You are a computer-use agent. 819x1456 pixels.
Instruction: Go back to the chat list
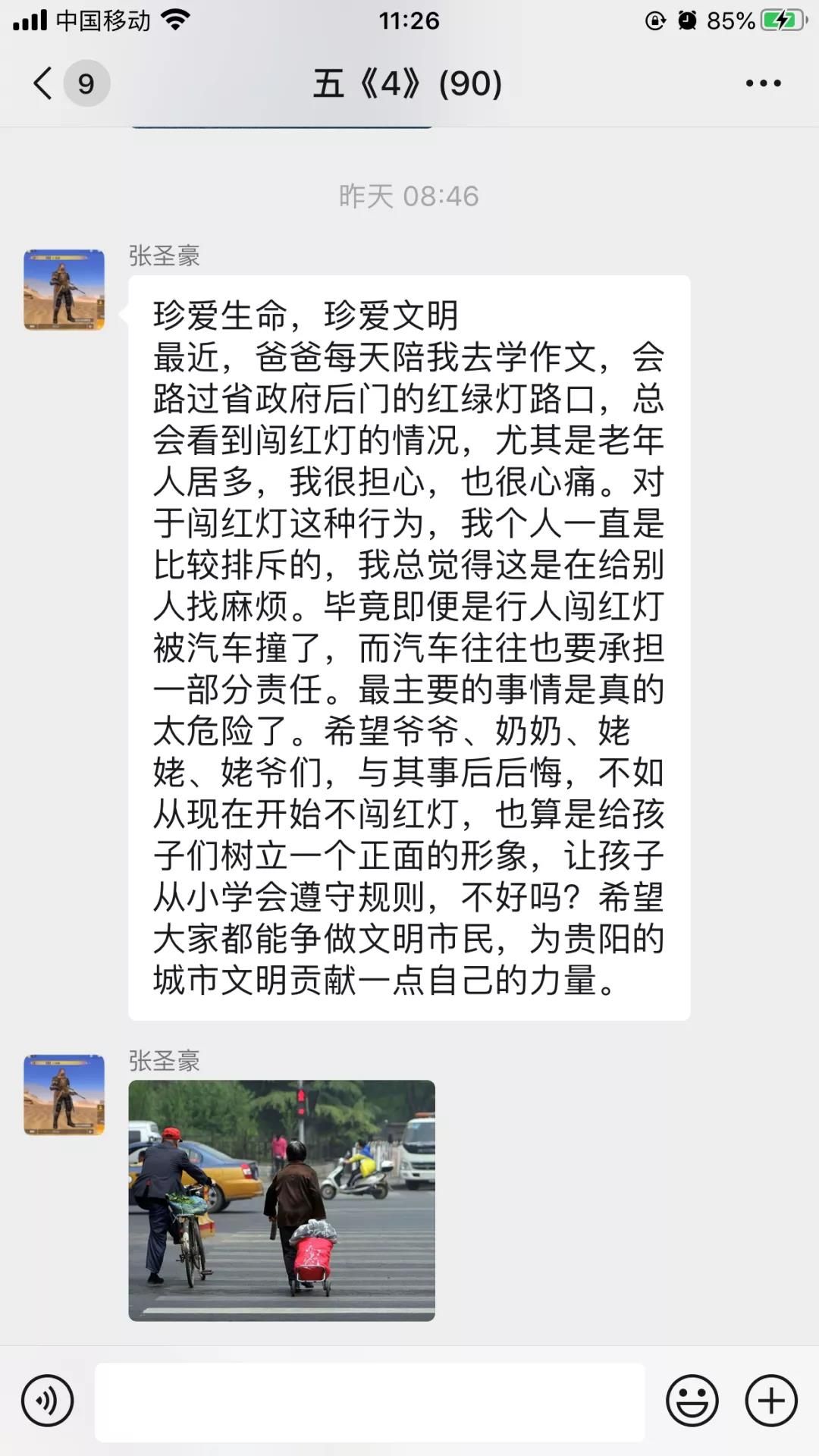tap(44, 83)
